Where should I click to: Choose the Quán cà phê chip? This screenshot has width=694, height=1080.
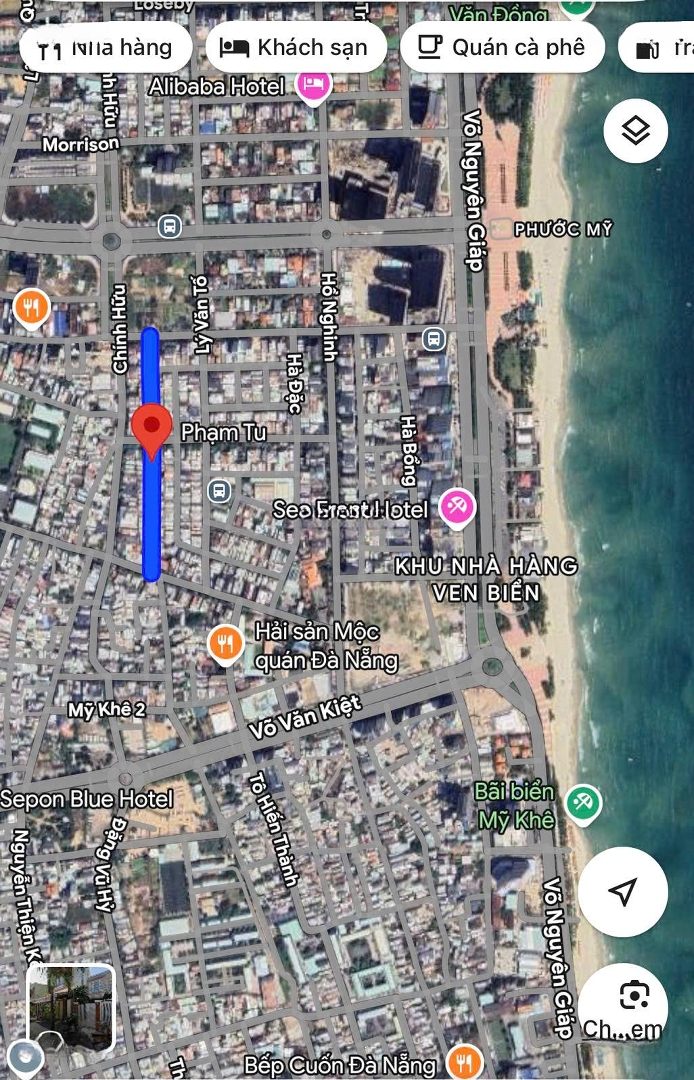tap(502, 47)
